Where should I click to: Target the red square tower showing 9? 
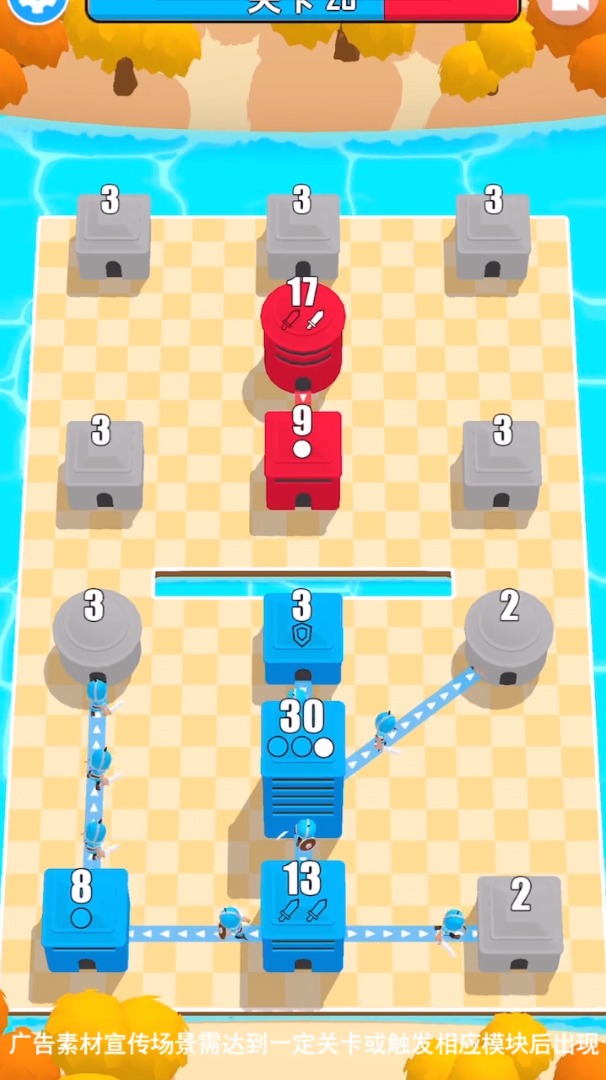point(302,460)
